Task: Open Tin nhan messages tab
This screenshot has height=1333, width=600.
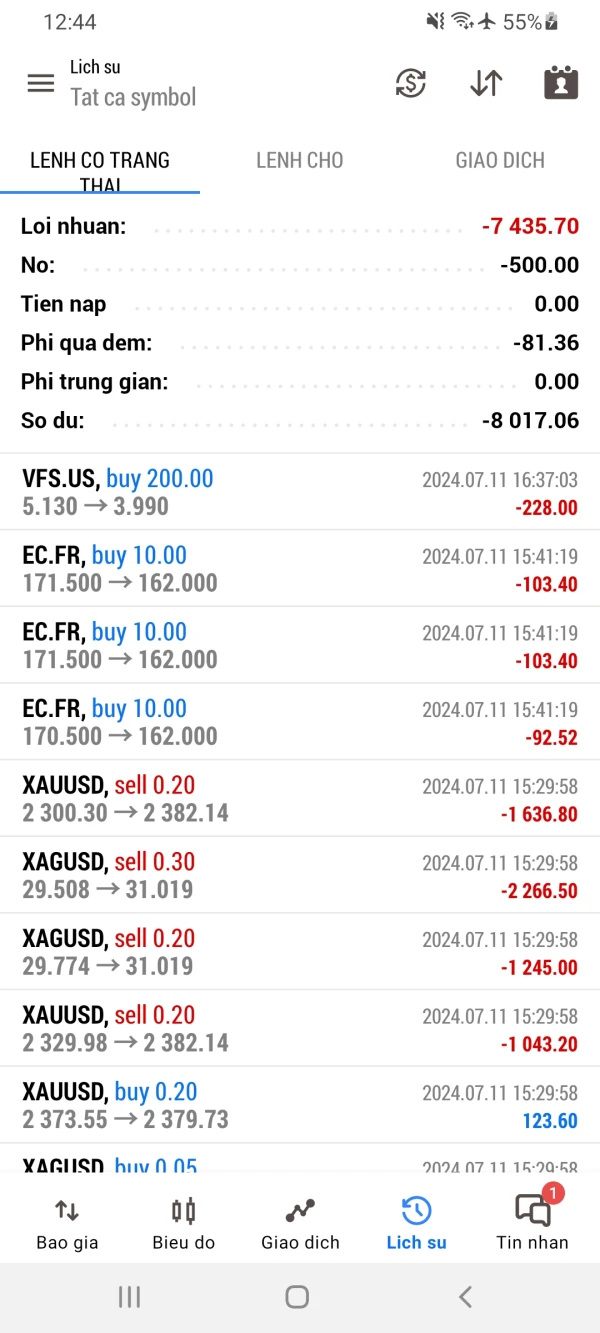Action: click(532, 1223)
